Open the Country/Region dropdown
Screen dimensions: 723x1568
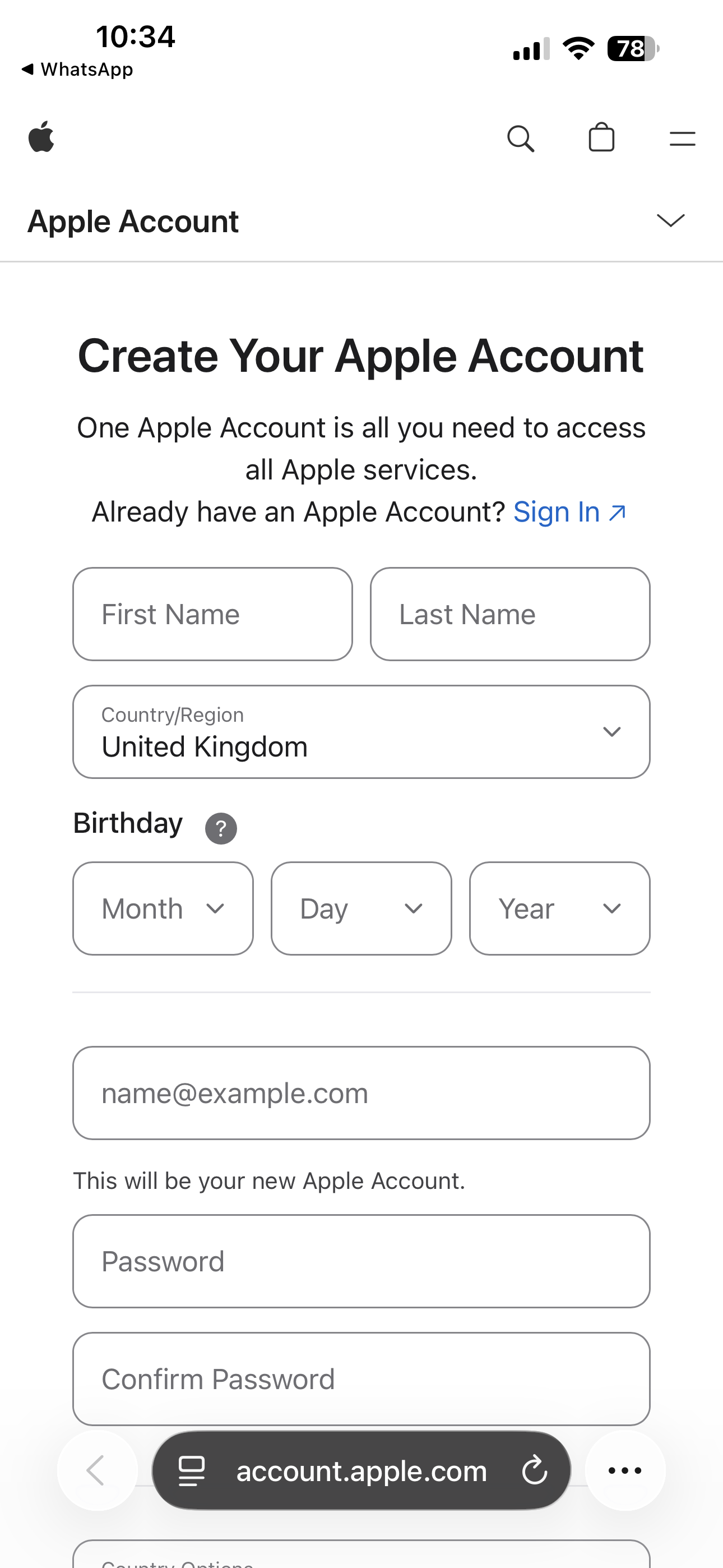(361, 732)
